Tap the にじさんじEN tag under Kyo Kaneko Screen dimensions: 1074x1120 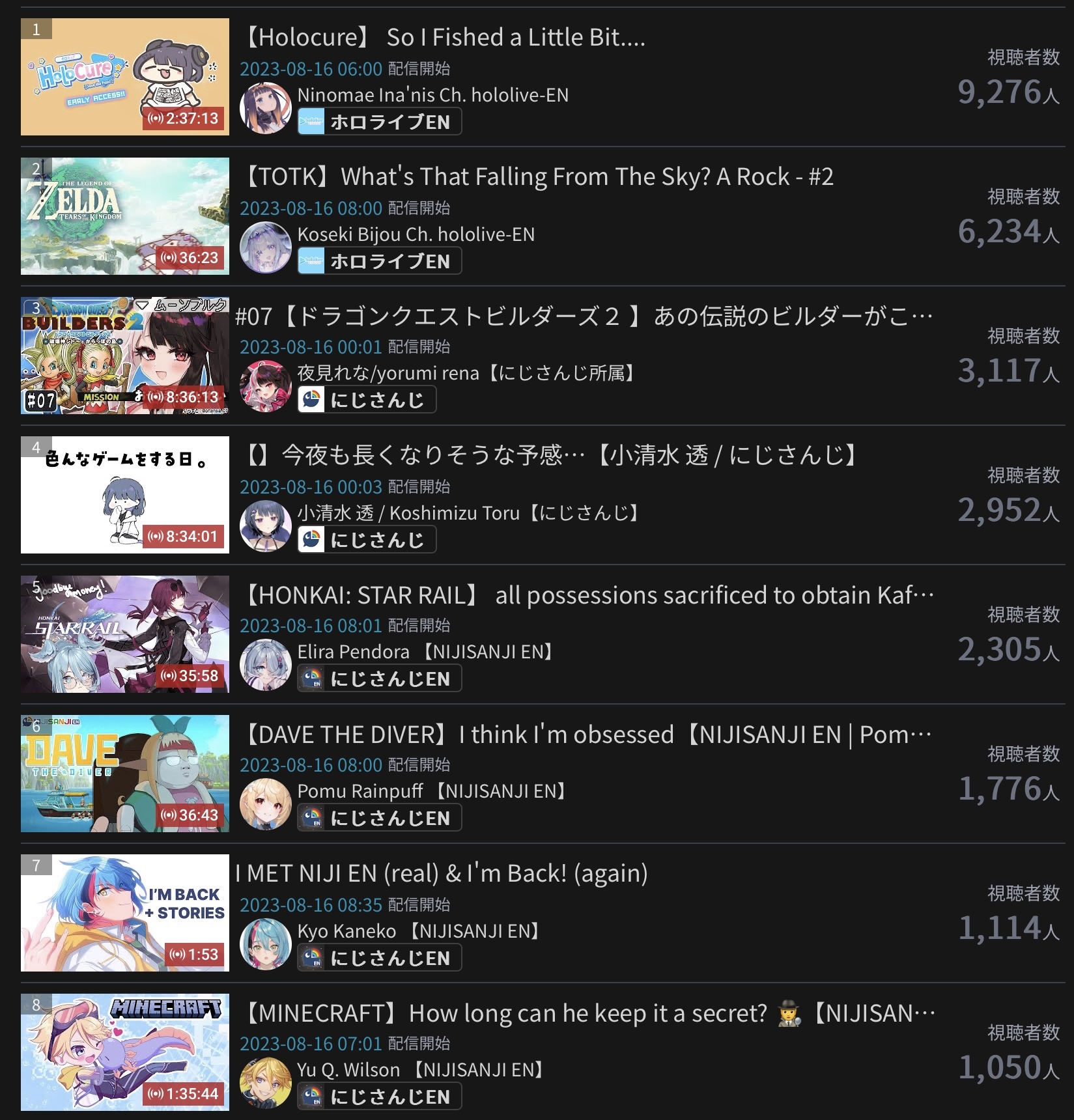(380, 958)
